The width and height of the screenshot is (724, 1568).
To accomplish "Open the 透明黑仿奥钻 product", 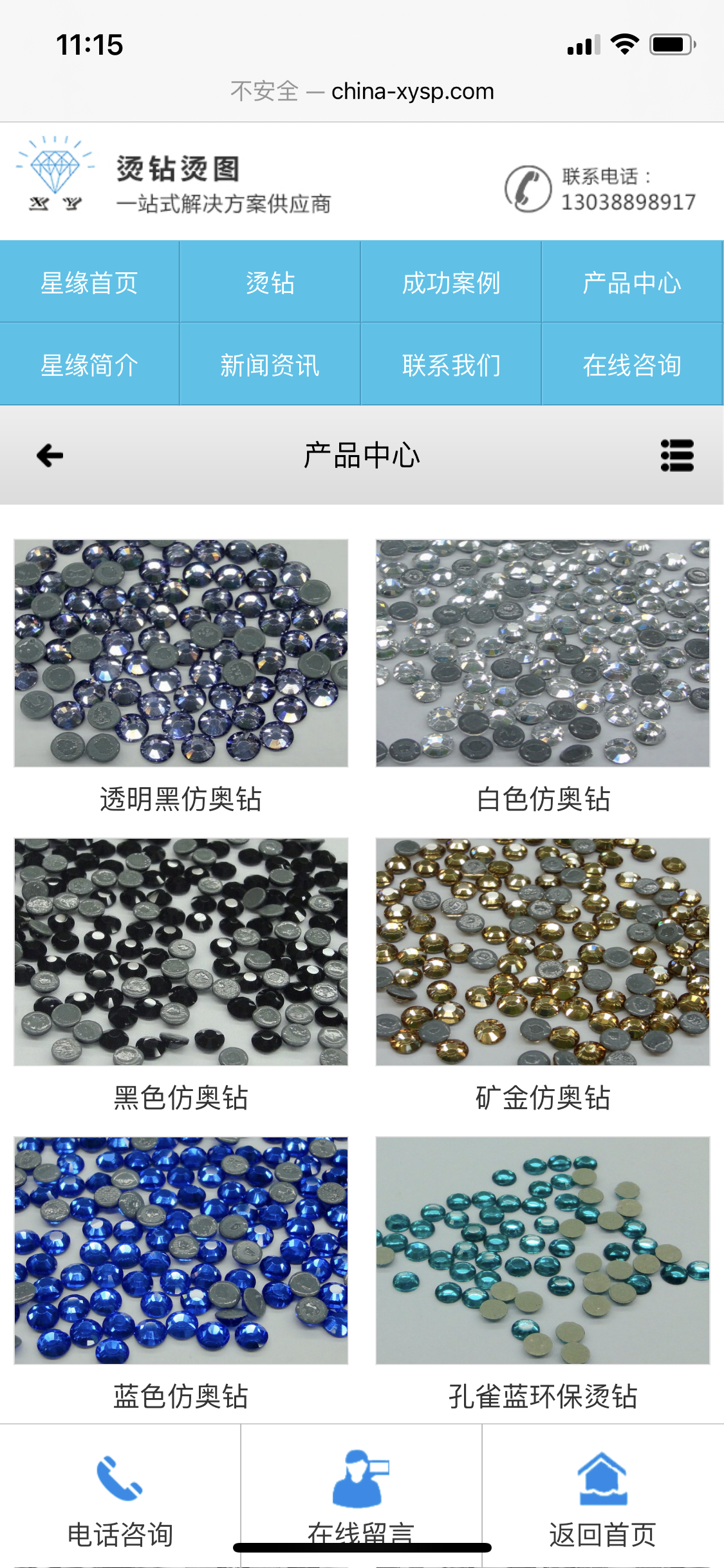I will click(181, 653).
